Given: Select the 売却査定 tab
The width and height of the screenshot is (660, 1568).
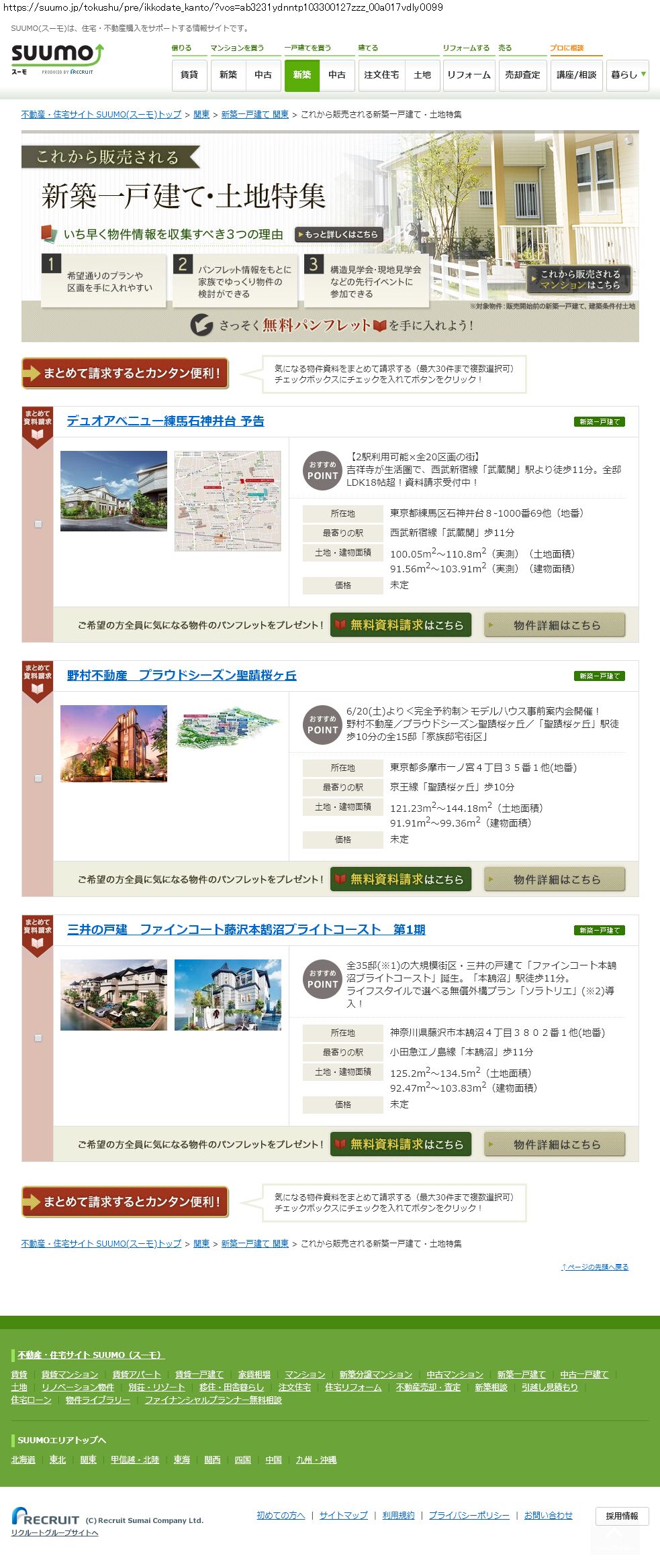Looking at the screenshot, I should [522, 75].
